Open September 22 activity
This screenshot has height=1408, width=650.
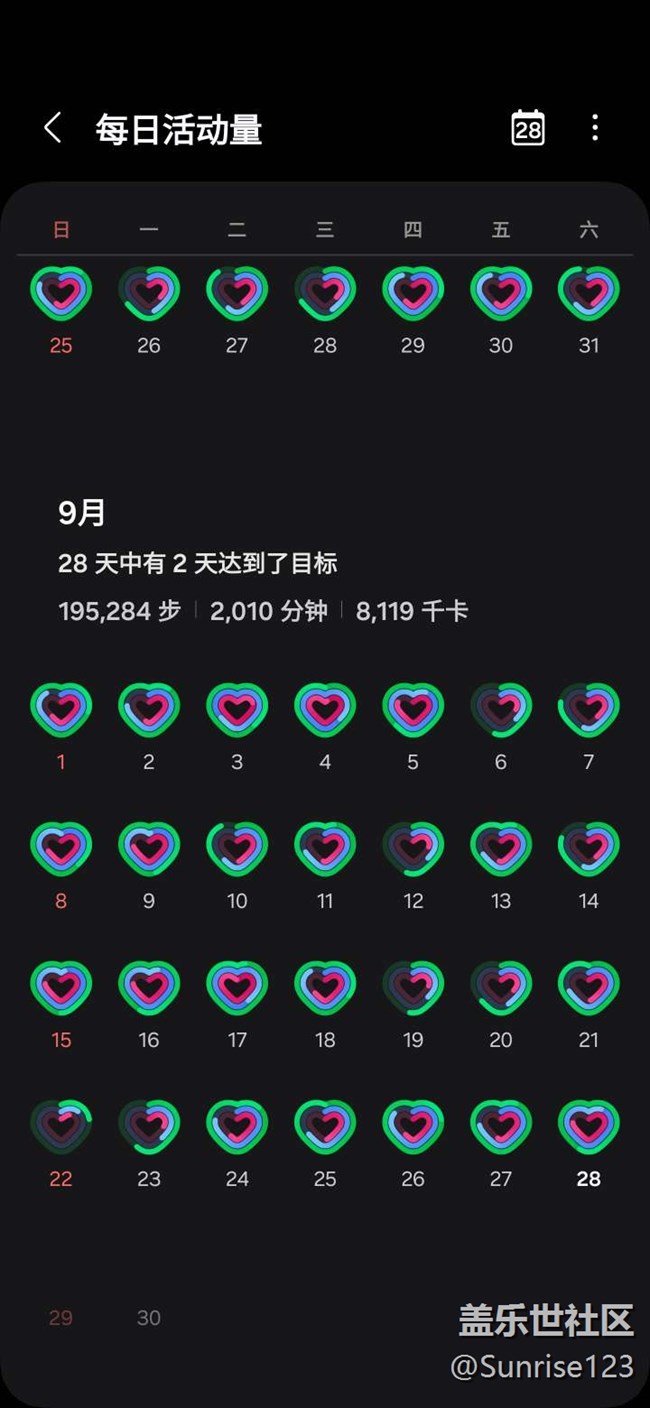pos(61,1126)
